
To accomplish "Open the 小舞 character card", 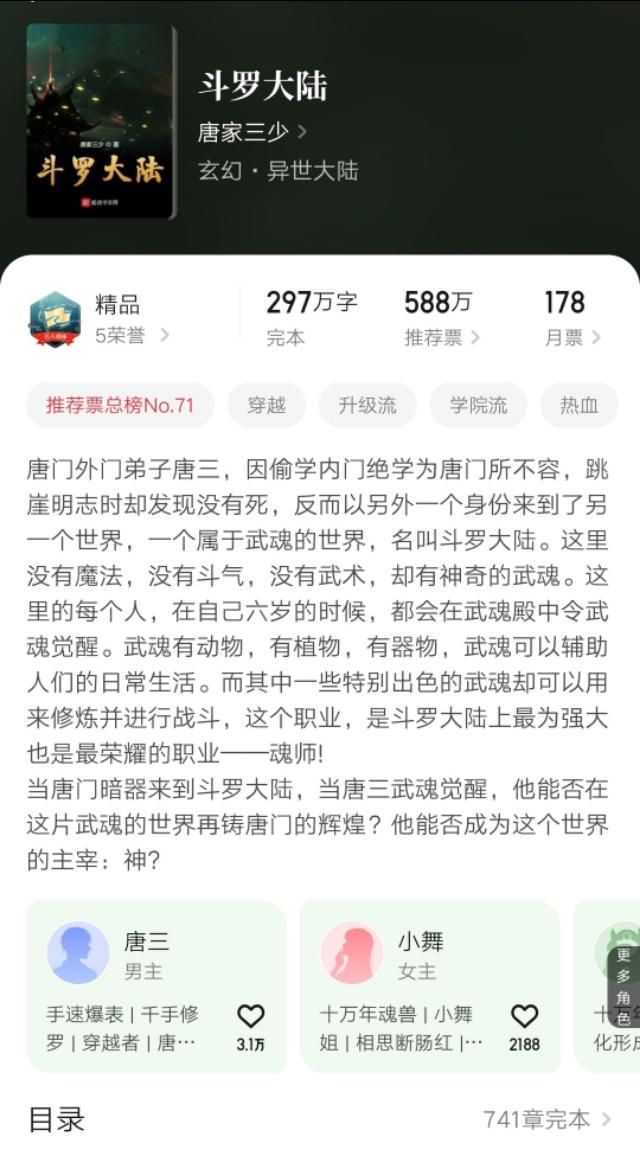I will click(430, 987).
